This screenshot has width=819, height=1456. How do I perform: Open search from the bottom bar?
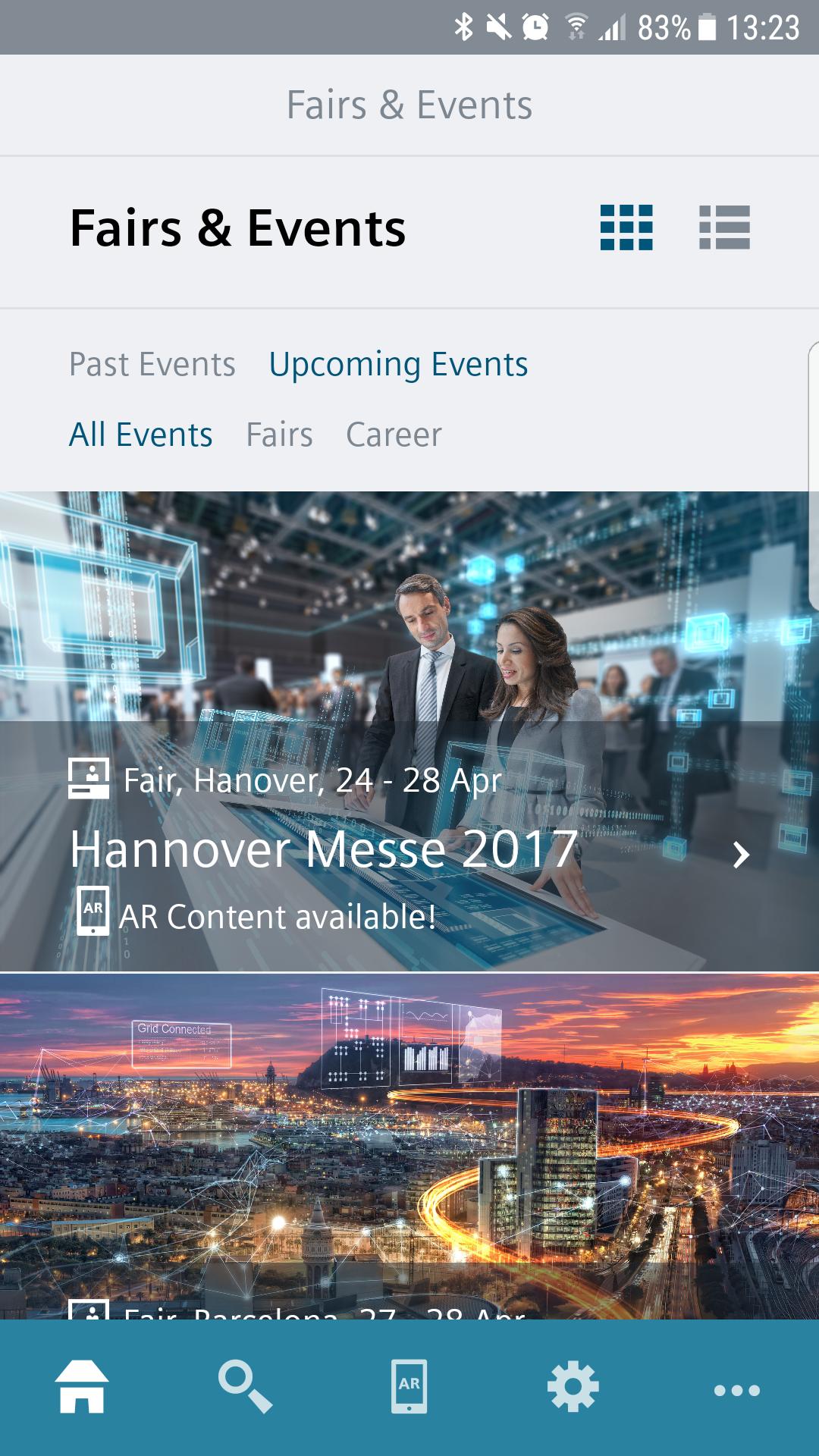[245, 1386]
